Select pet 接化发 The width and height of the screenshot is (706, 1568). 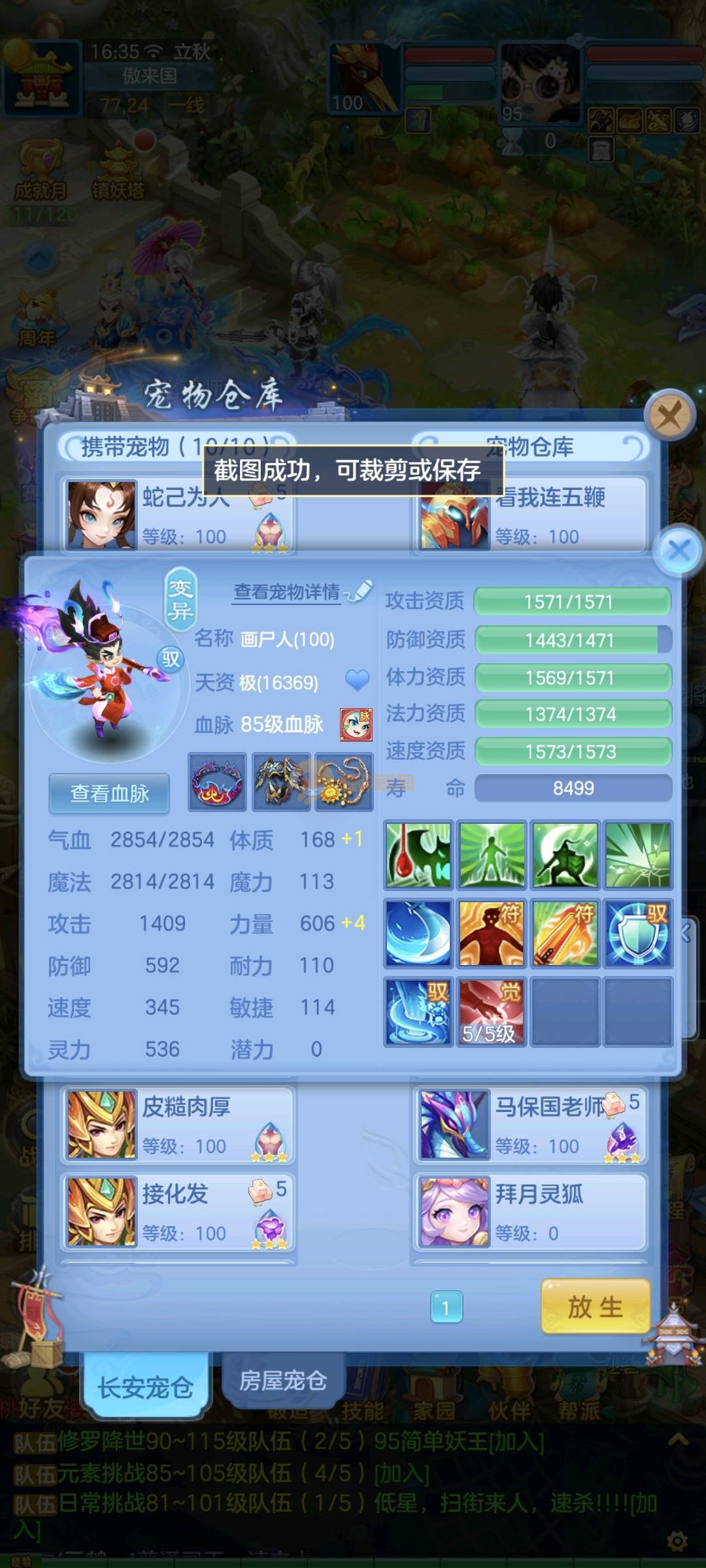point(176,1212)
